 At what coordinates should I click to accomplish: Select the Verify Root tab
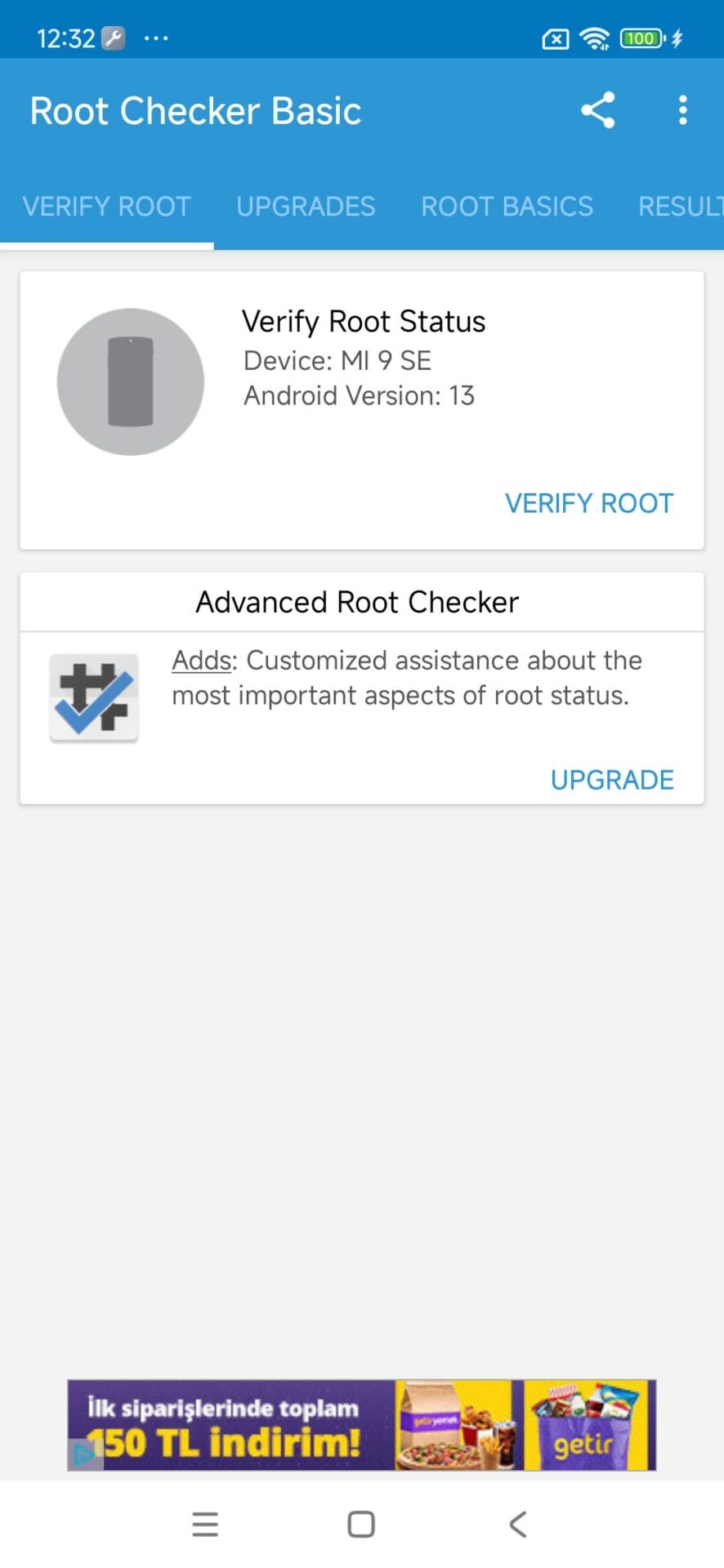[106, 207]
